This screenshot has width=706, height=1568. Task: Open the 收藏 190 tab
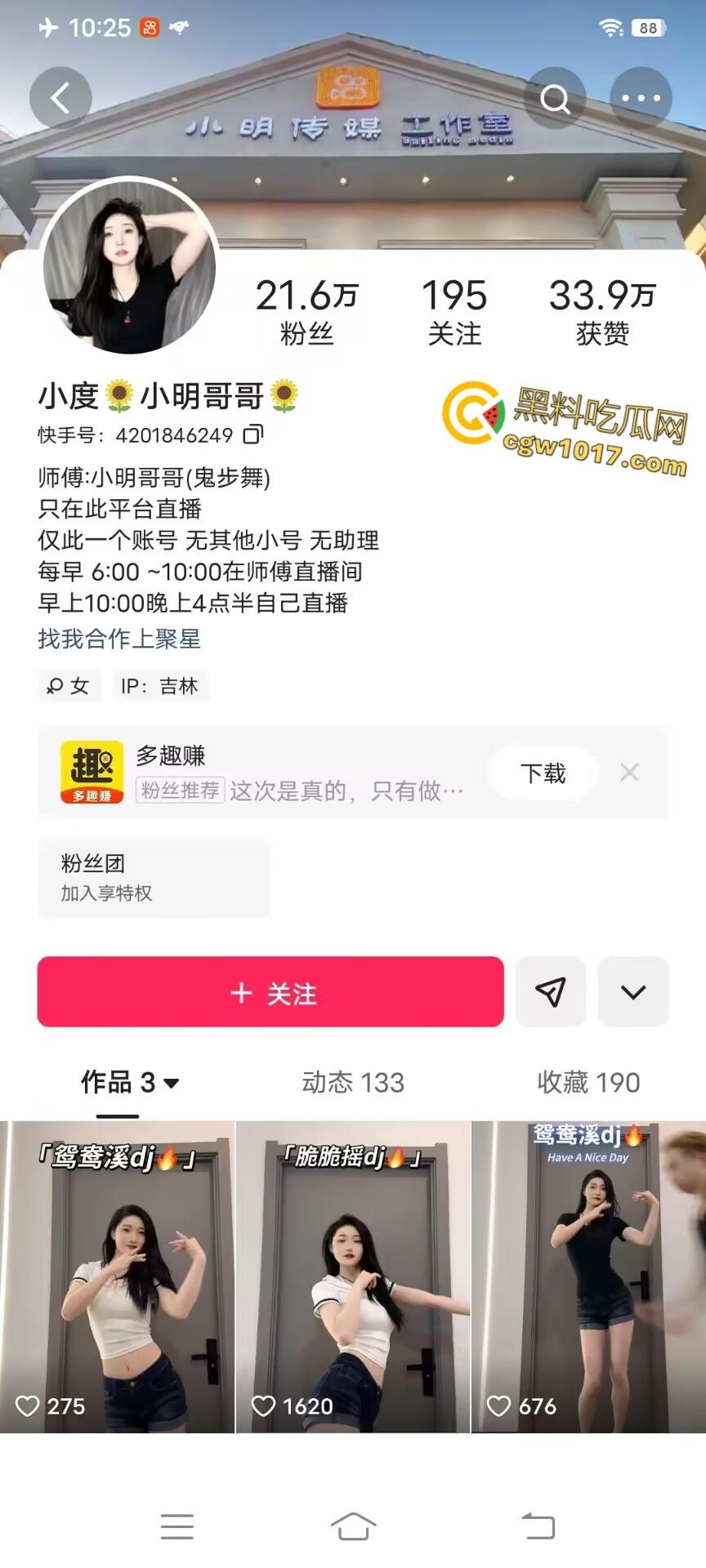[x=588, y=1082]
